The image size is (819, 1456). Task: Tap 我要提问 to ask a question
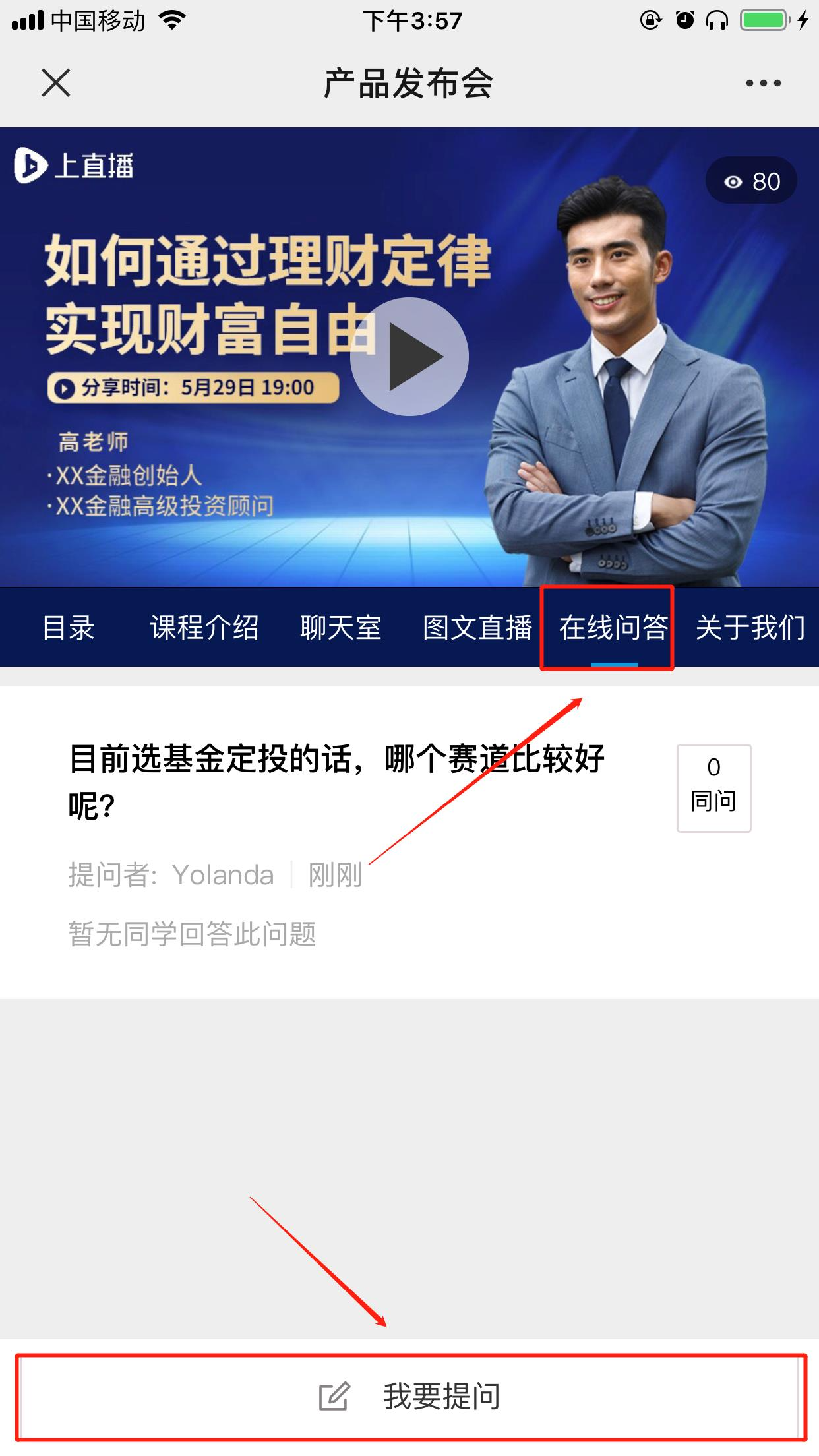[410, 1397]
